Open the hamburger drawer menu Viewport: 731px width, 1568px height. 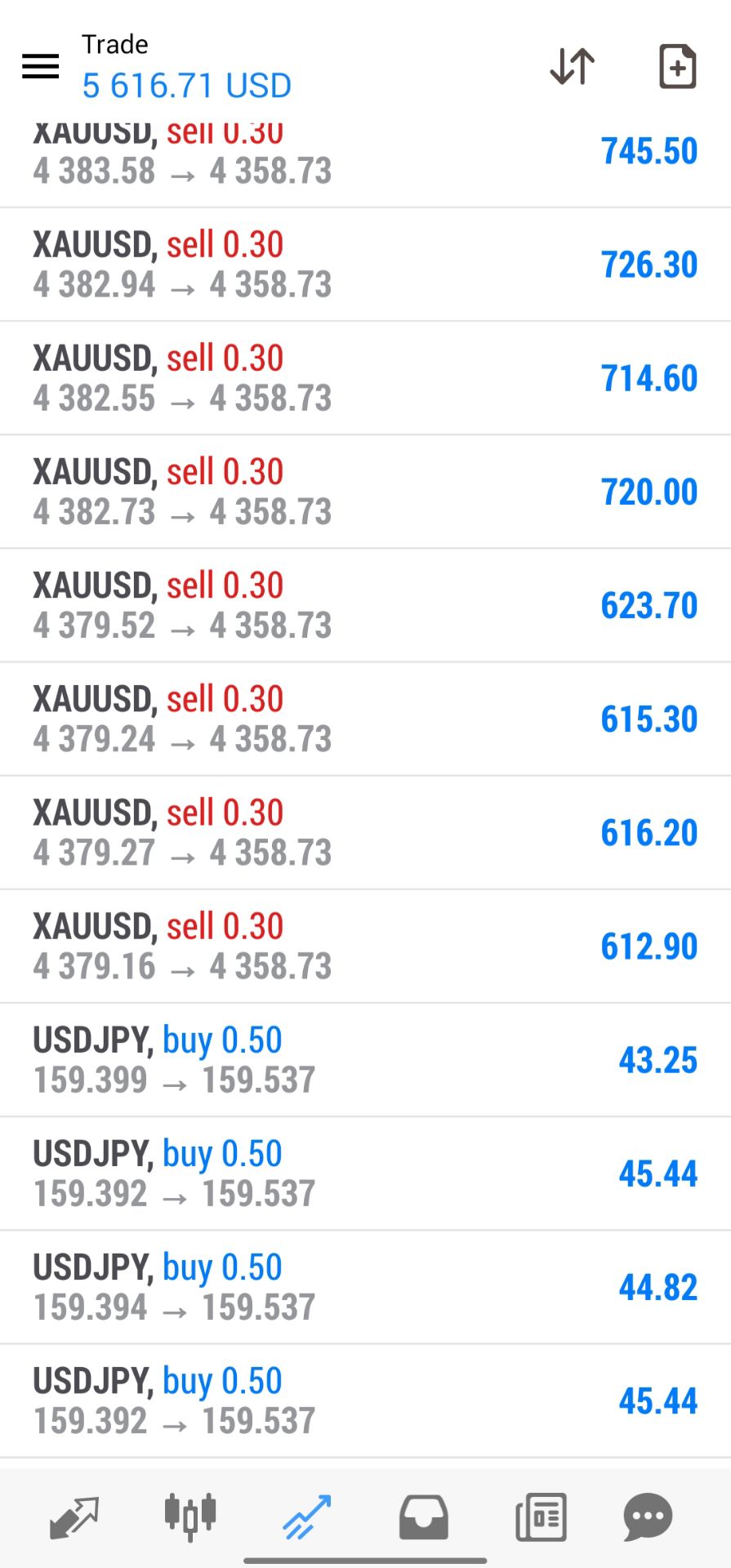click(x=40, y=65)
